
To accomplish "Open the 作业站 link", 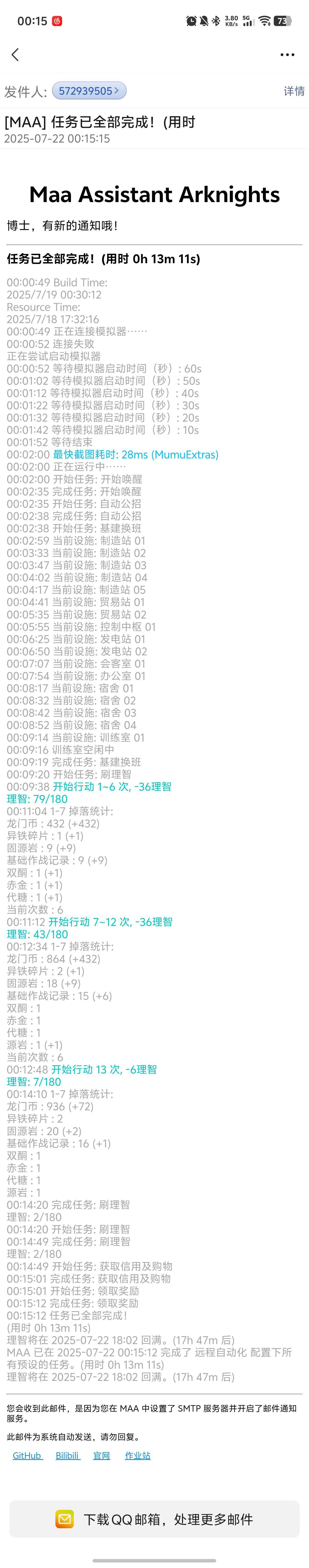I will [x=138, y=1455].
